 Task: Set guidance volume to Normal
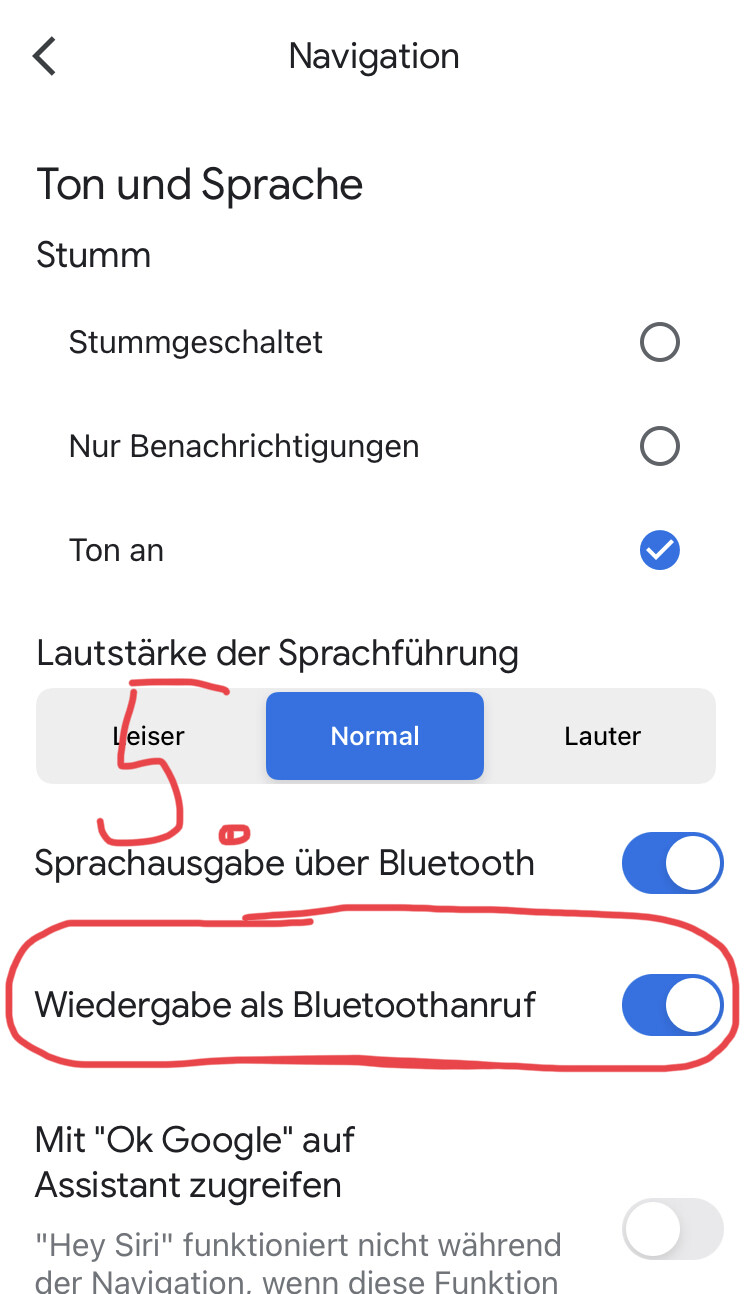(375, 736)
